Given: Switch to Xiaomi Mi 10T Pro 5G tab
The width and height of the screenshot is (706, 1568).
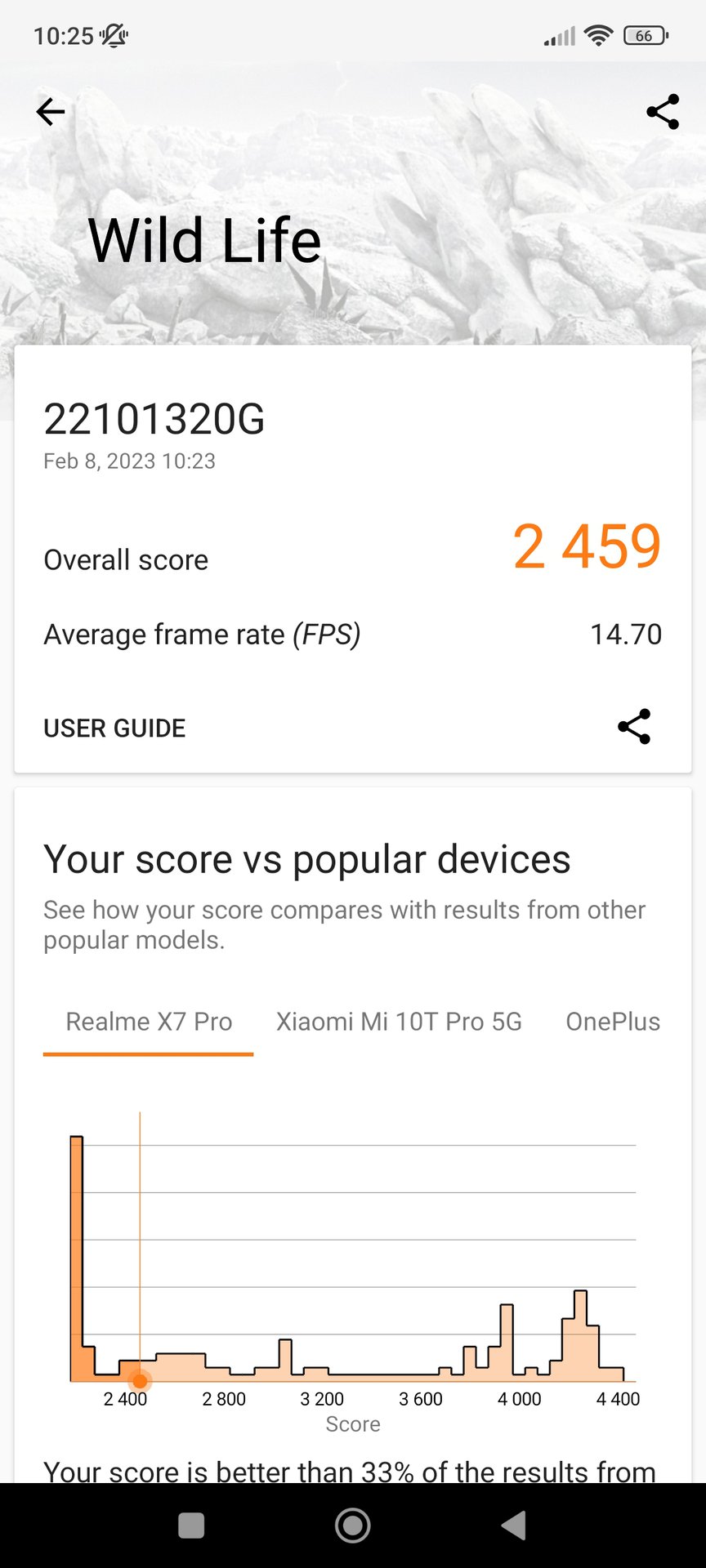Looking at the screenshot, I should pyautogui.click(x=399, y=1022).
